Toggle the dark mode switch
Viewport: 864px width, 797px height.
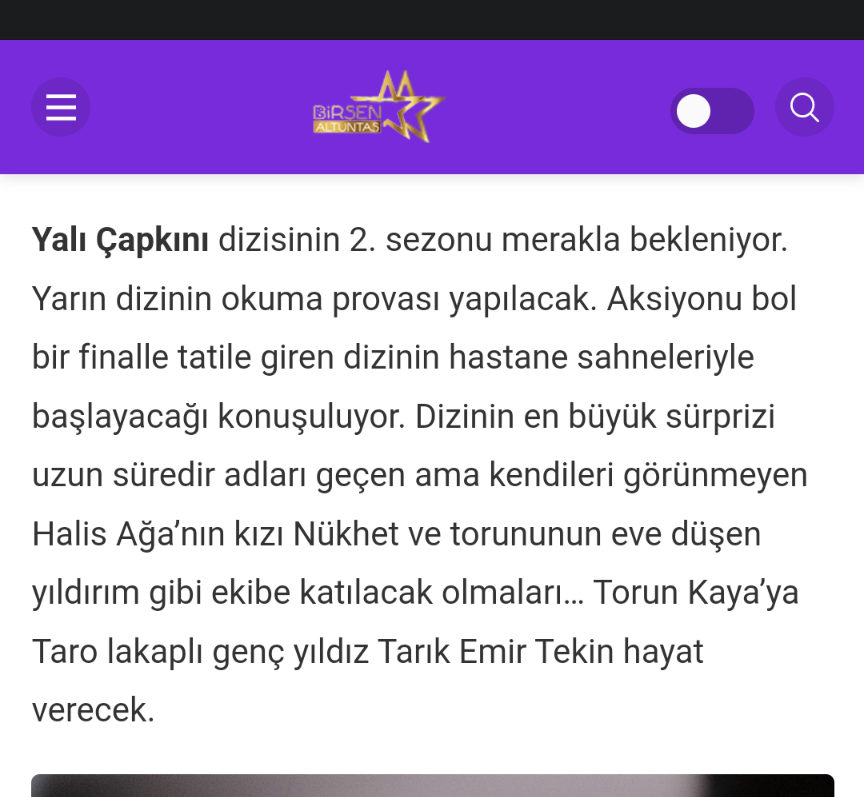[x=712, y=111]
